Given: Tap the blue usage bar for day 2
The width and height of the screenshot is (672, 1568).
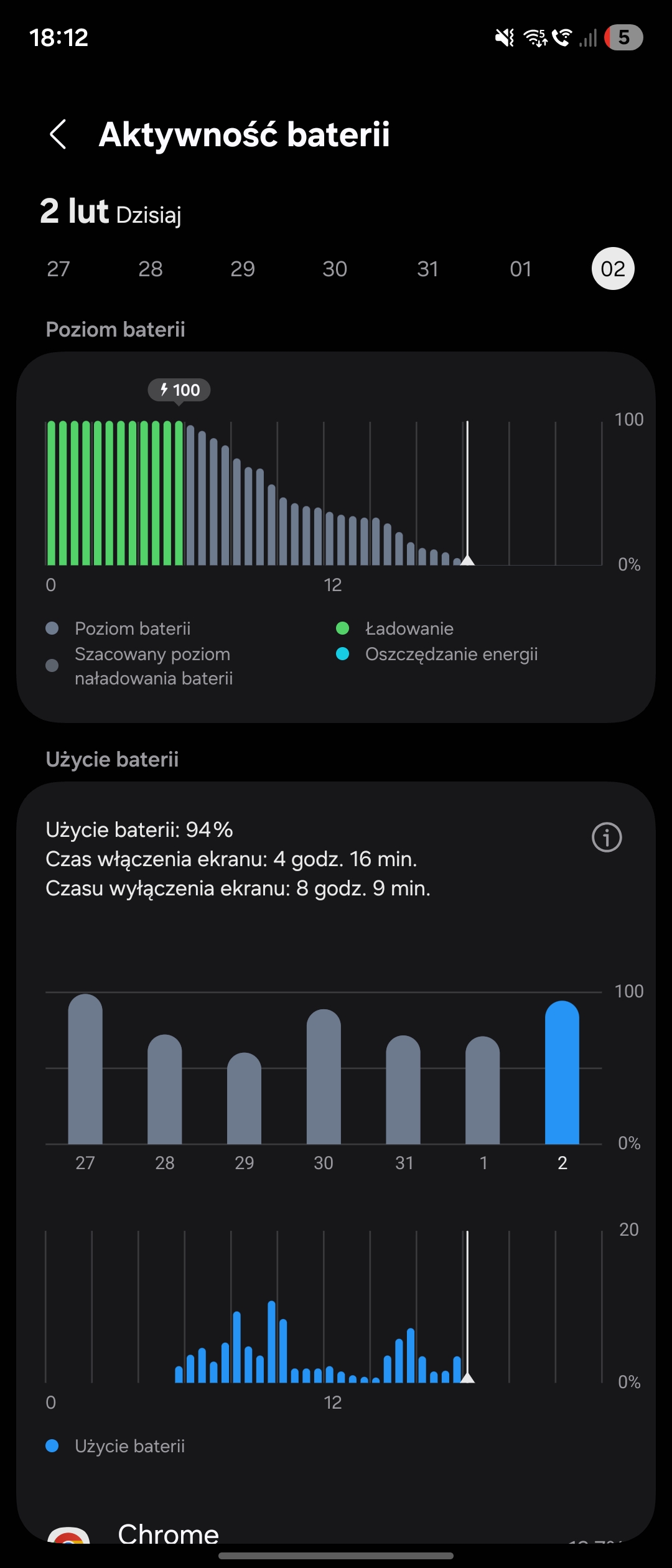Looking at the screenshot, I should point(562,1073).
